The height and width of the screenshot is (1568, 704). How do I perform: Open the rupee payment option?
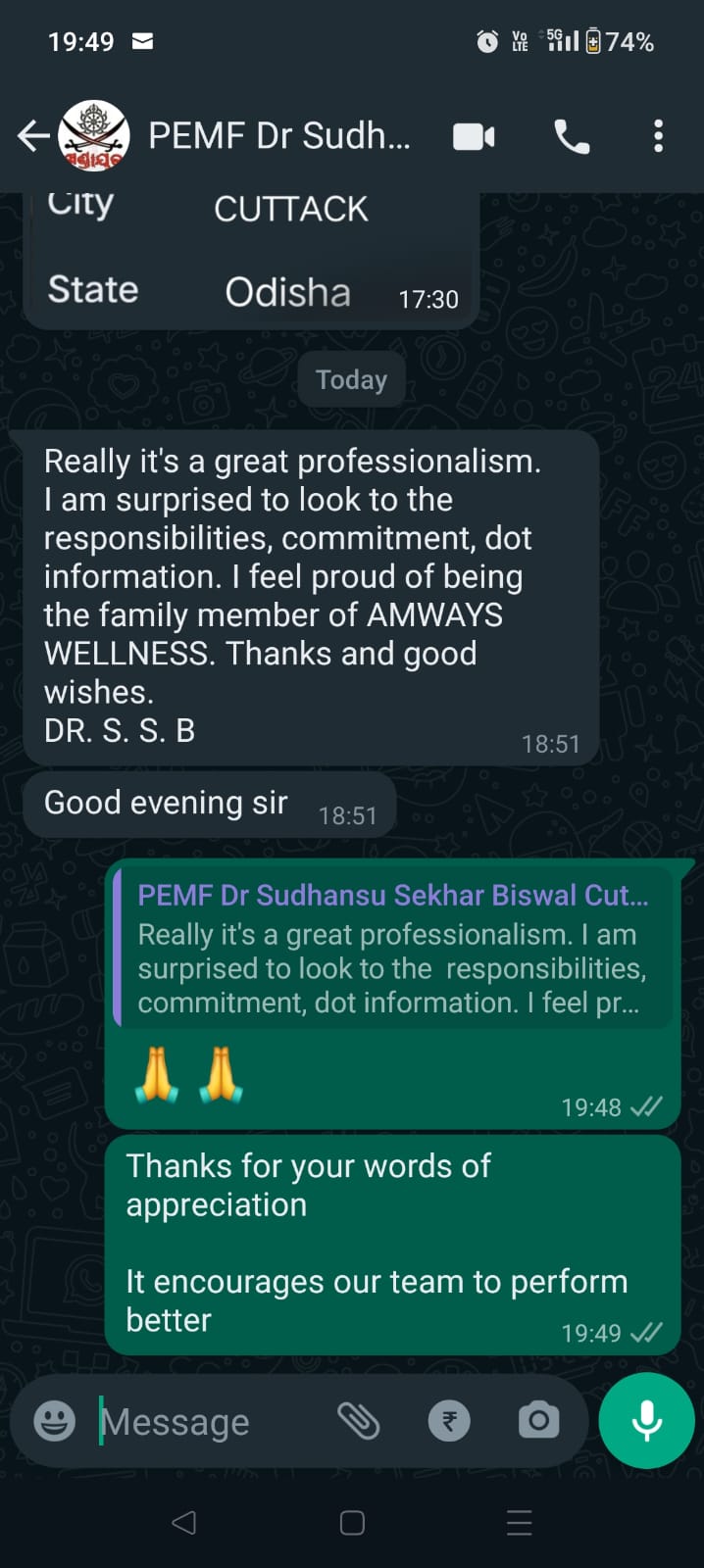coord(449,1420)
